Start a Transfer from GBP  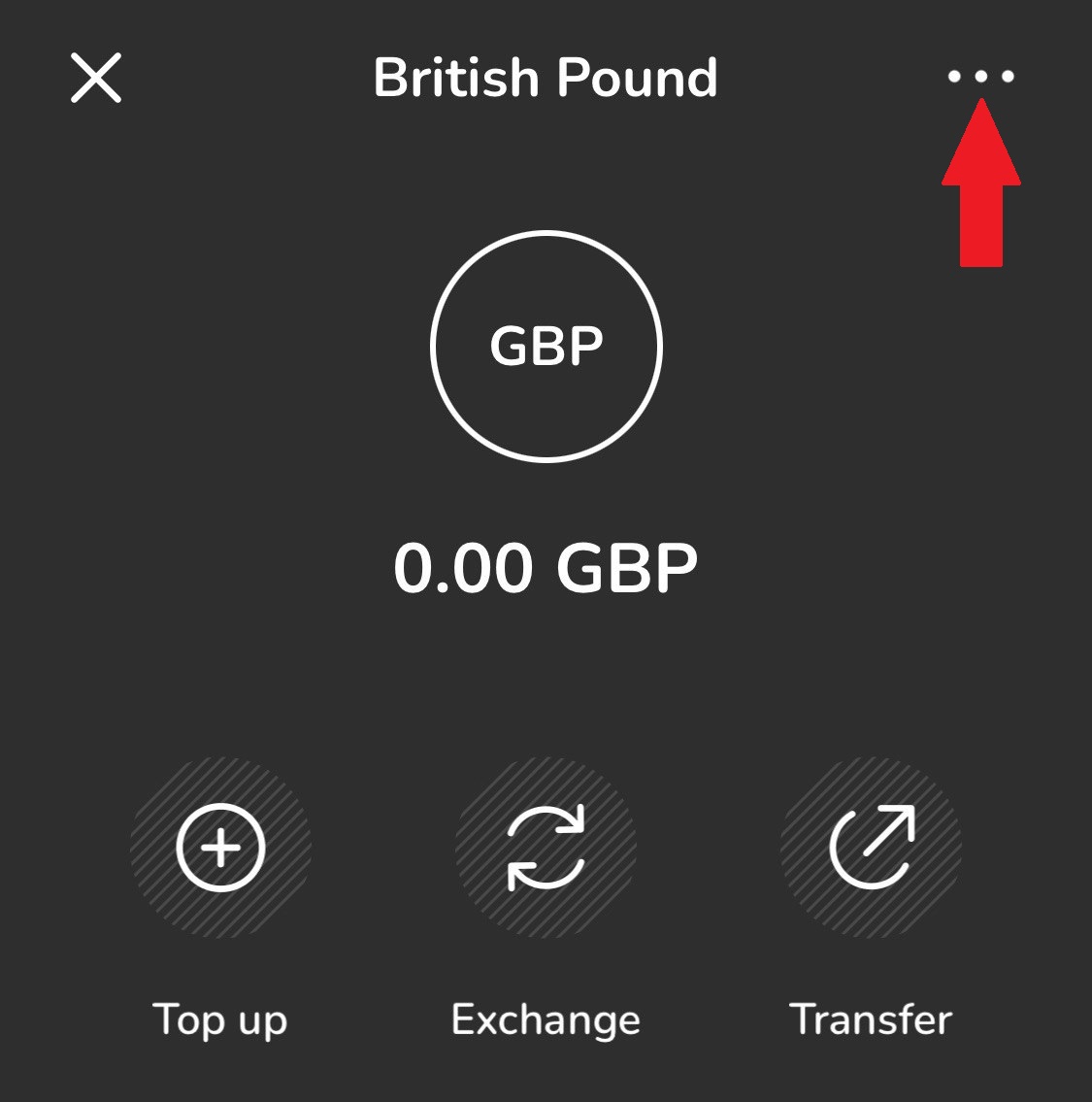[x=871, y=847]
